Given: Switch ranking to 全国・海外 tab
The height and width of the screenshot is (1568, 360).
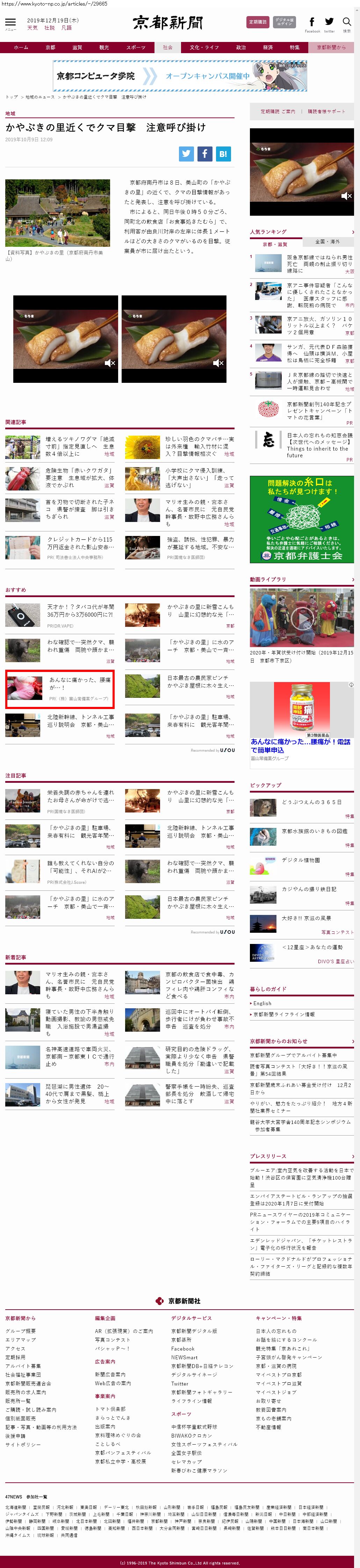Looking at the screenshot, I should pos(328,242).
